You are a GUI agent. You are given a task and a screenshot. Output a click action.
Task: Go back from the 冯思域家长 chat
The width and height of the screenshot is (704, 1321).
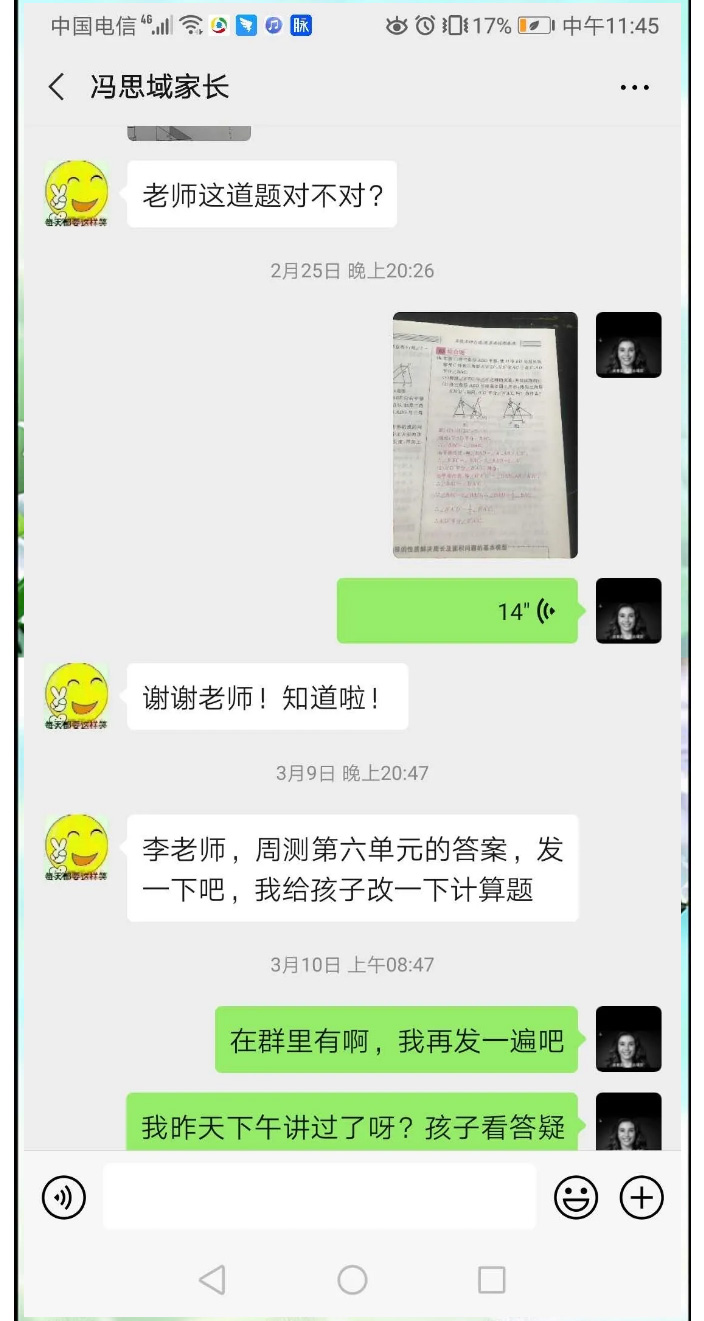(x=57, y=87)
